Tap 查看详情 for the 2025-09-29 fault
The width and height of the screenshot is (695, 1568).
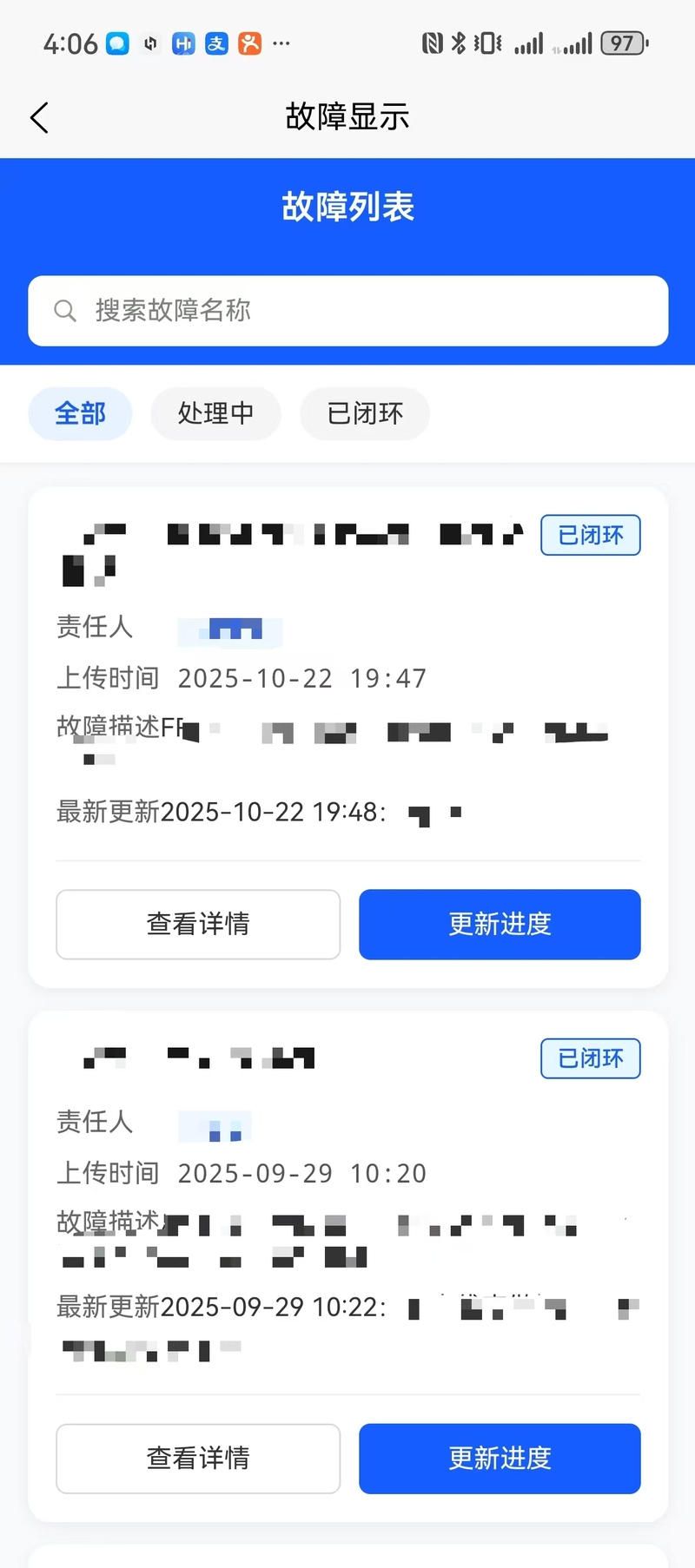[198, 1458]
